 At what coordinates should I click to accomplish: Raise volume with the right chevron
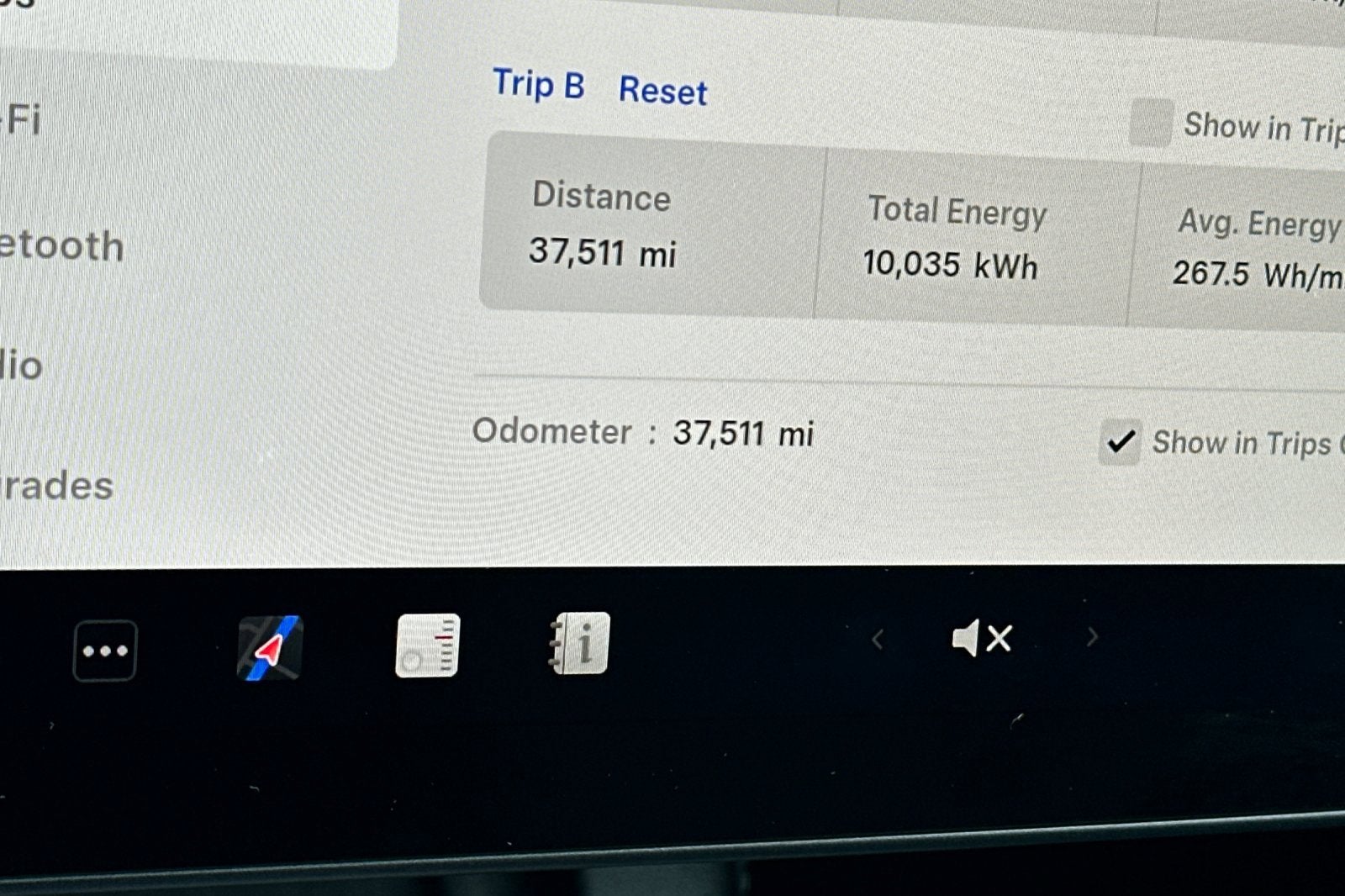coord(1092,637)
